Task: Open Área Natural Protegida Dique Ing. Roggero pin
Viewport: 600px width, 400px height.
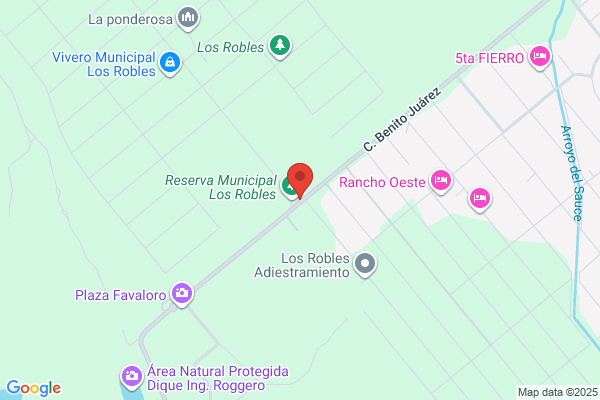Action: (132, 377)
